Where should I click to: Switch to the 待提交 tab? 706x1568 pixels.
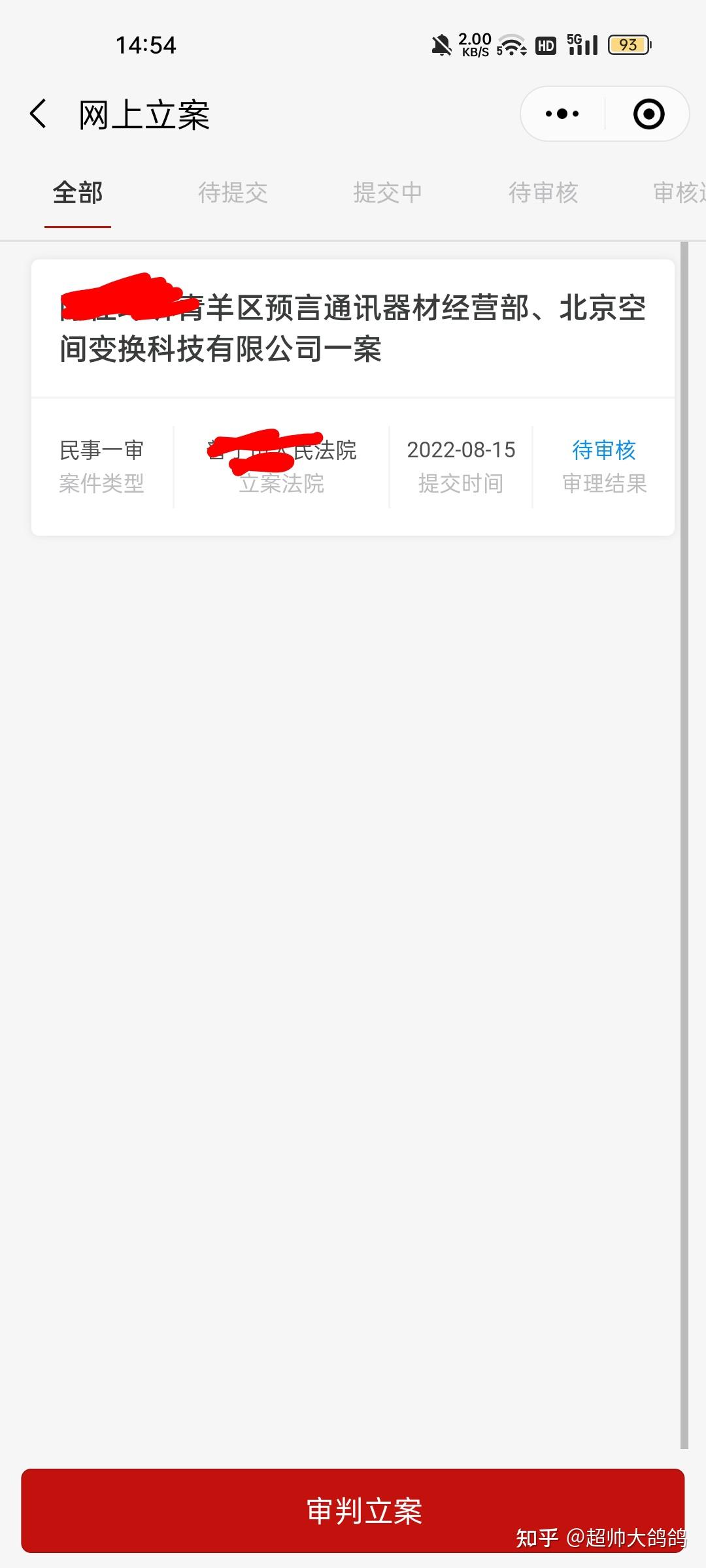233,193
